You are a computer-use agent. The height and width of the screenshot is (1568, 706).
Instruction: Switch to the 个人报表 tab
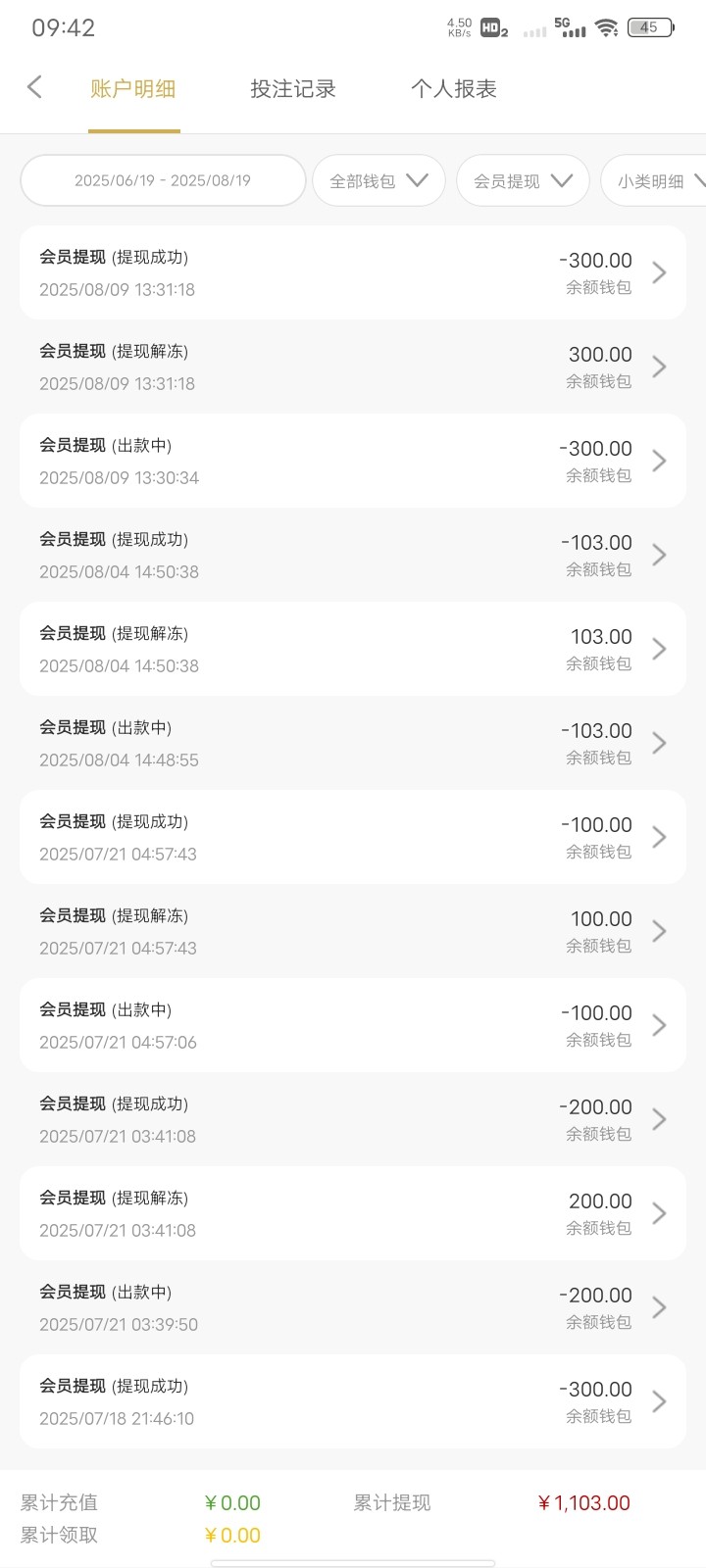(x=454, y=89)
